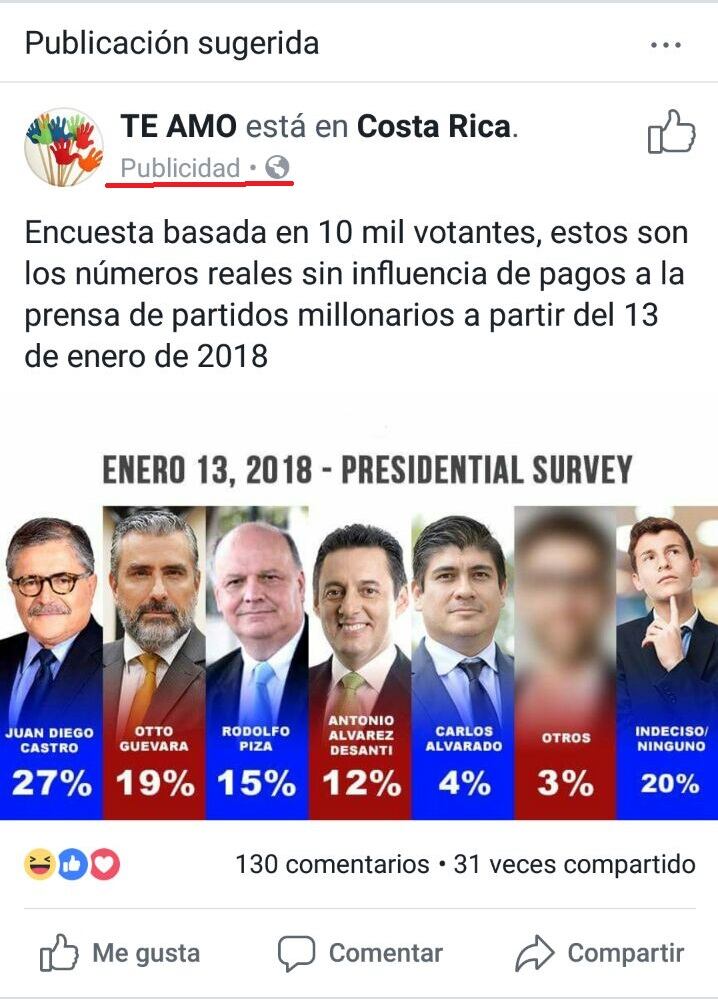The height and width of the screenshot is (999, 718).
Task: Open the Costa Rica location link
Action: tap(434, 127)
